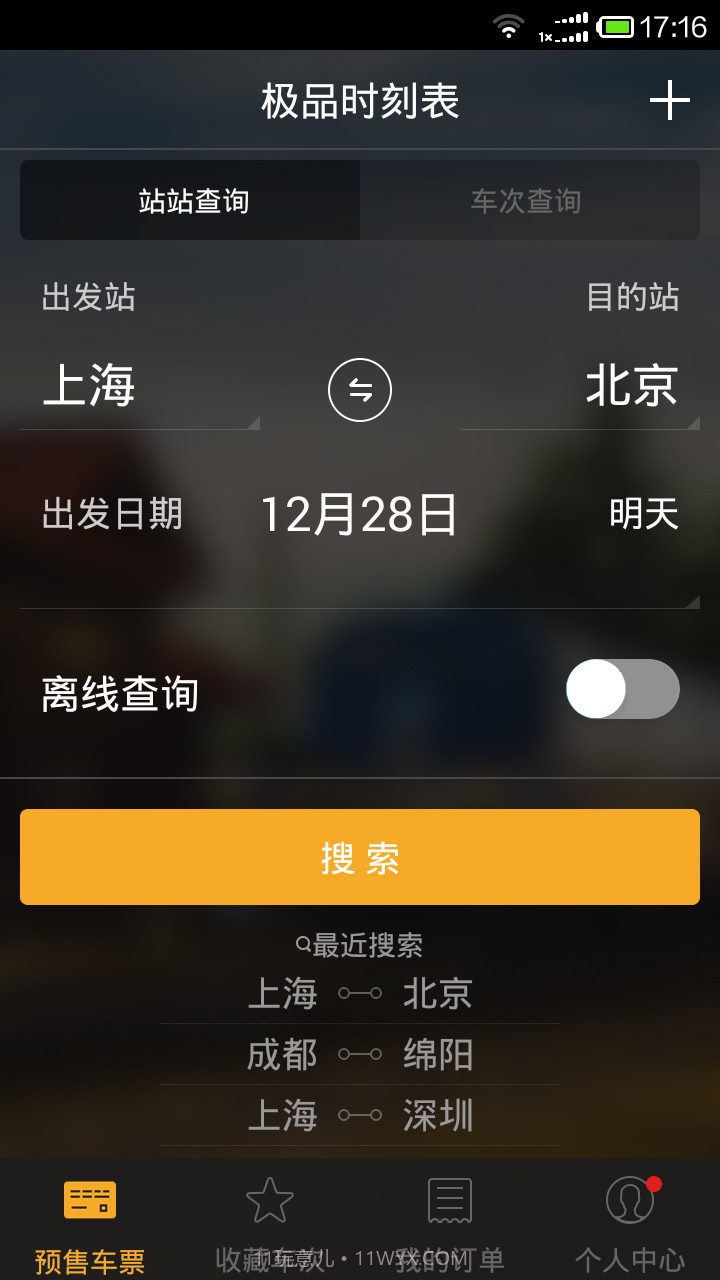720x1280 pixels.
Task: Select the 成都 to 绵阳 recent search
Action: [360, 1055]
